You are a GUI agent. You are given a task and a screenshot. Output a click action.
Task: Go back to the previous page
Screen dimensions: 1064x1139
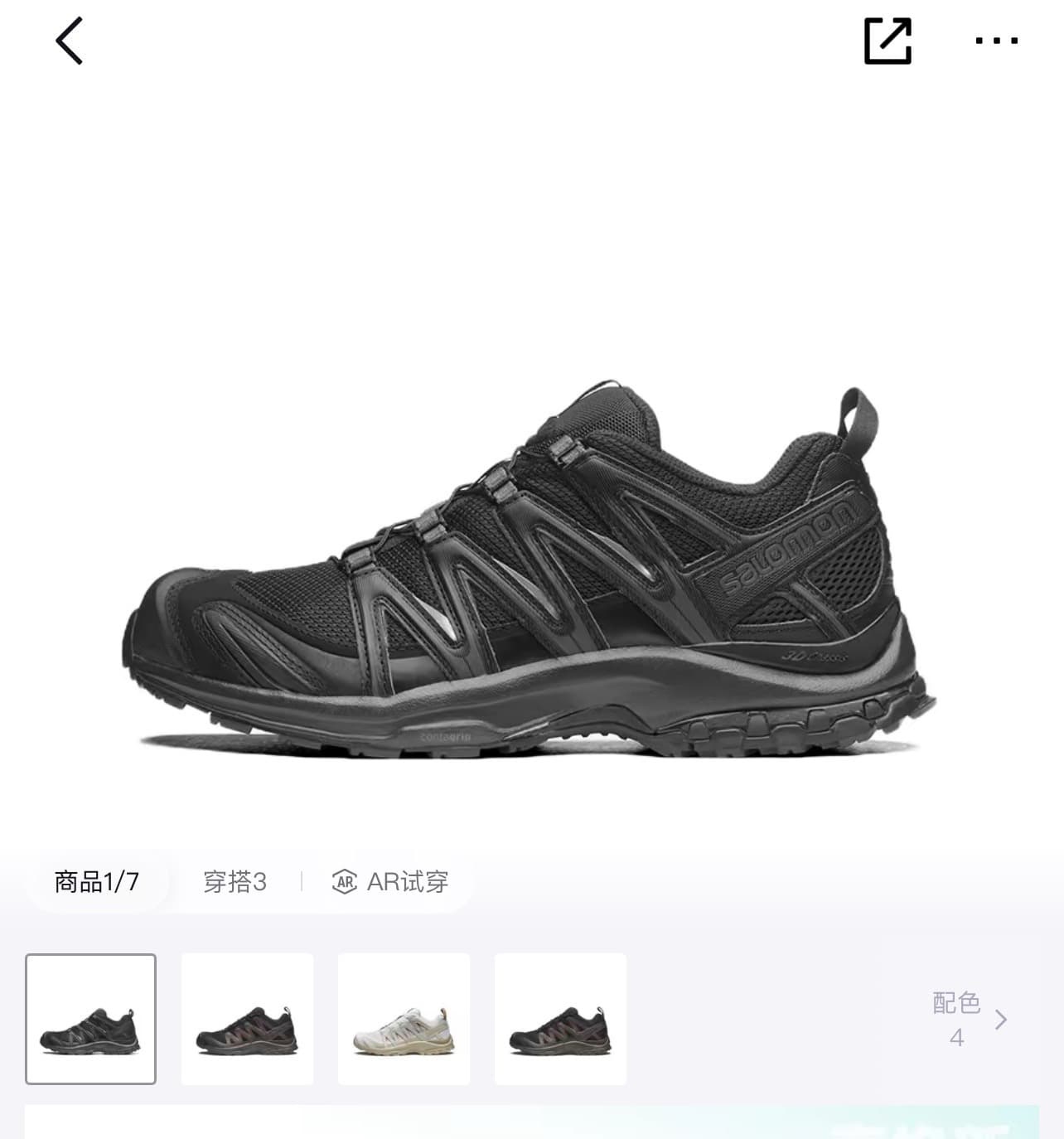(70, 41)
